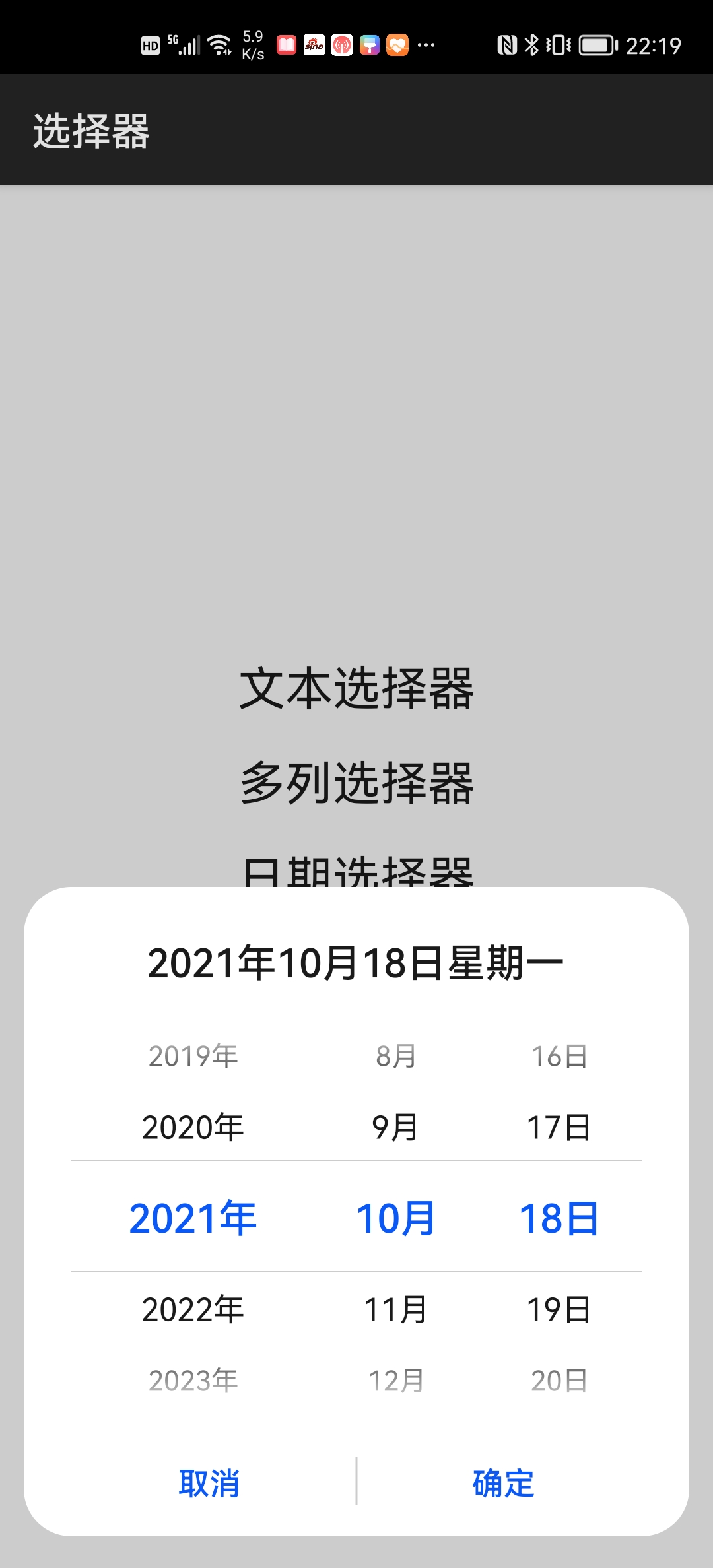Select 2023年 in the year column

(x=193, y=1381)
